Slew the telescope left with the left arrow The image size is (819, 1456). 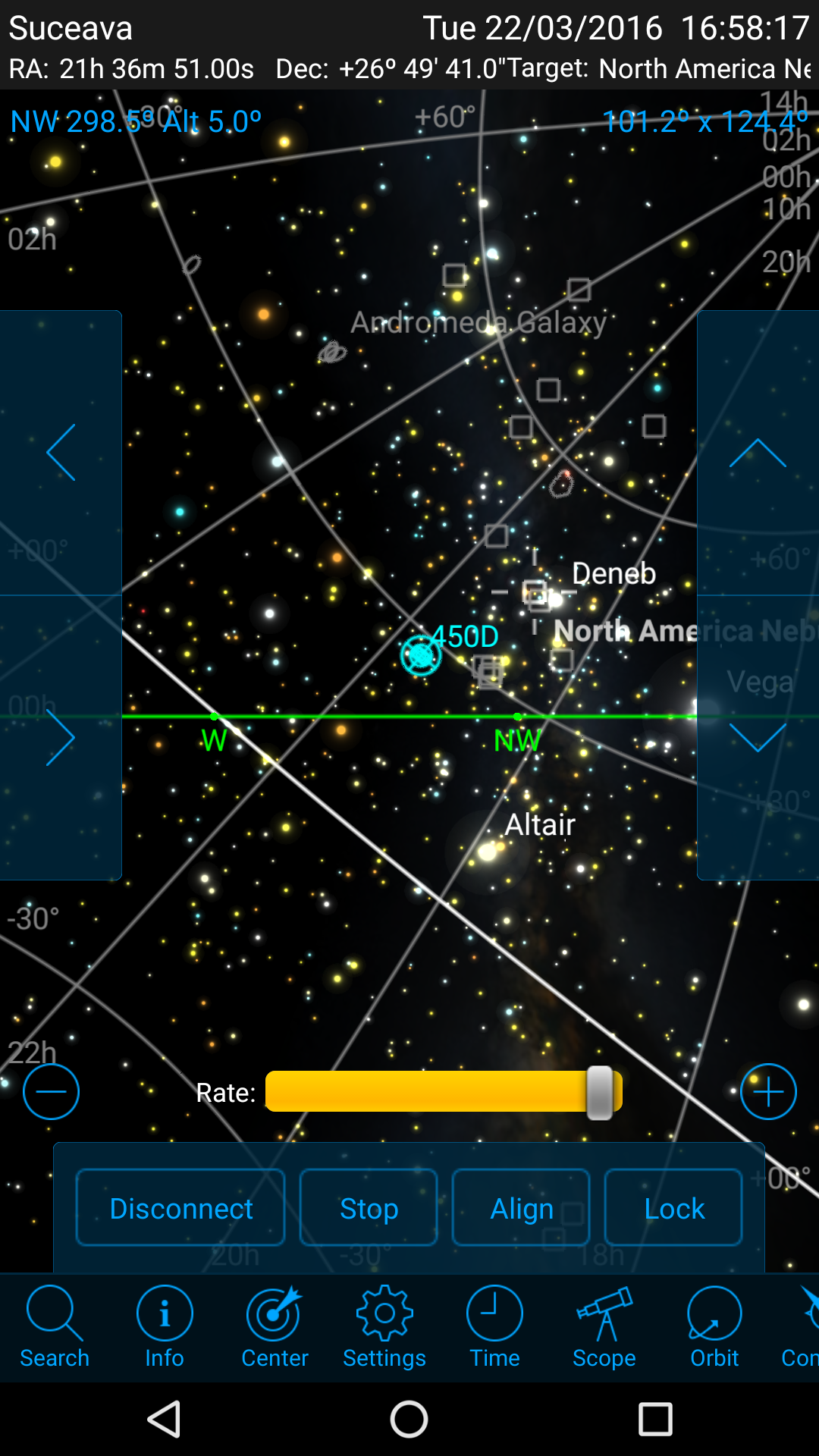(61, 453)
